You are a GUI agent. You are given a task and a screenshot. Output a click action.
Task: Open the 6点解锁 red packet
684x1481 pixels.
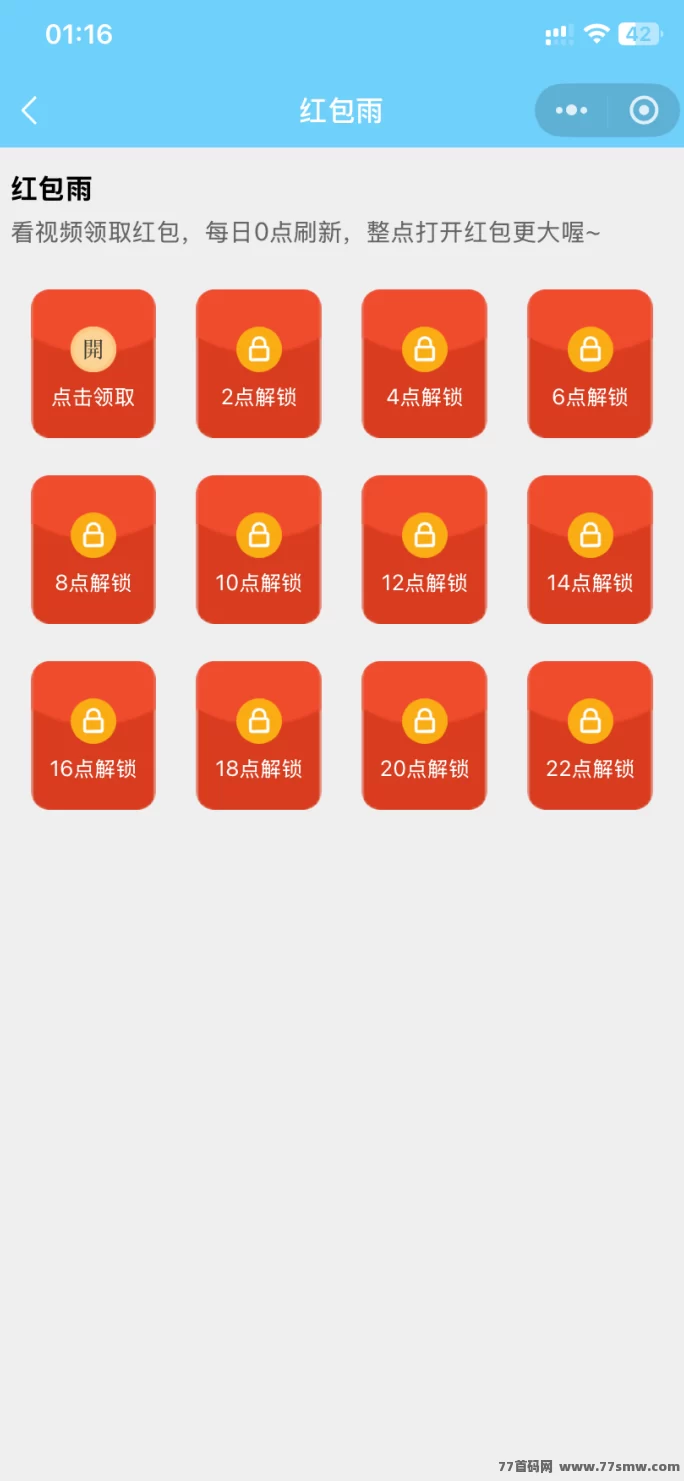590,364
